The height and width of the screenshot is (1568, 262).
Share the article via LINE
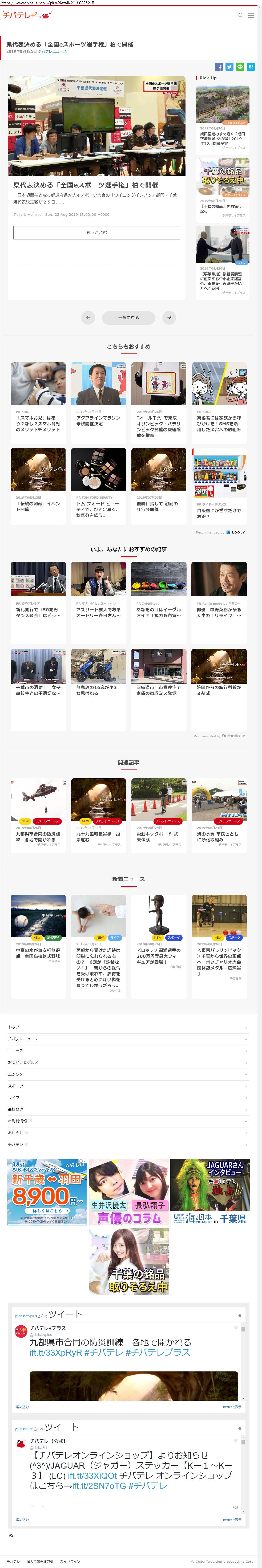click(x=239, y=67)
